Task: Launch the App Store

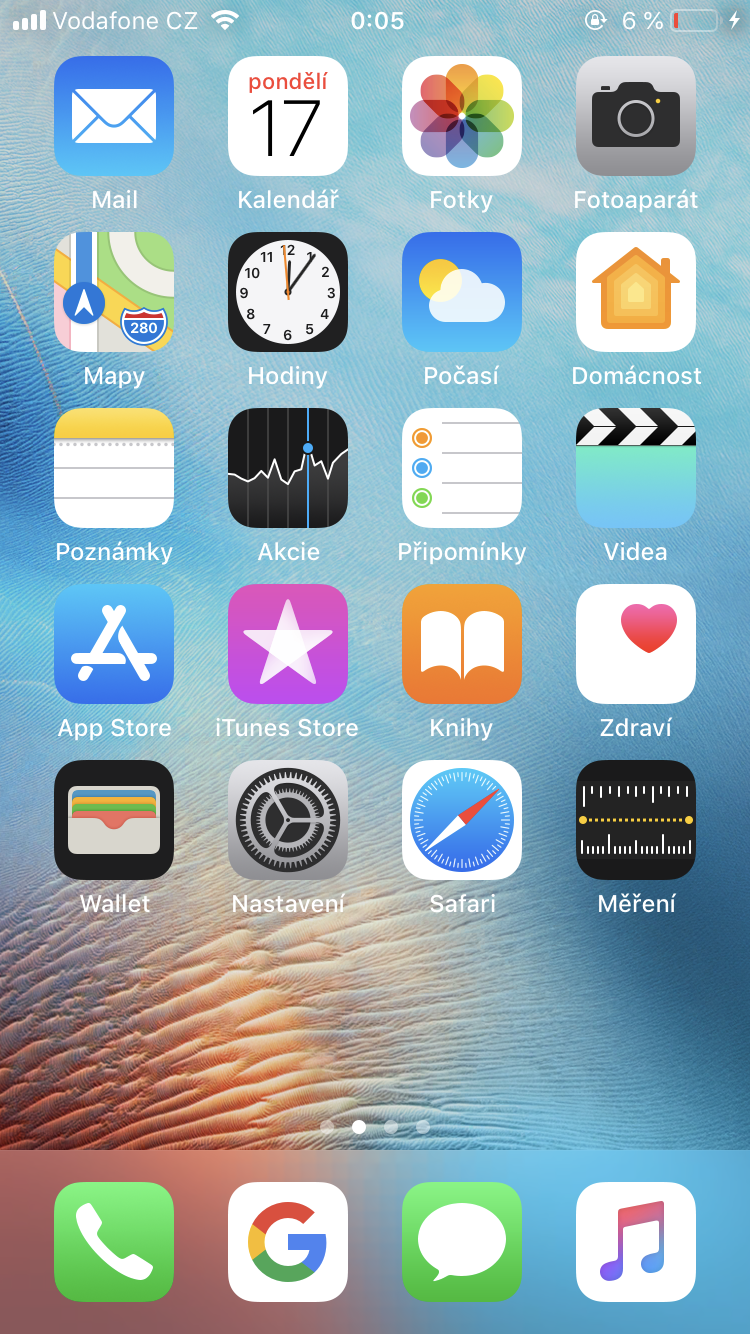Action: coord(114,644)
